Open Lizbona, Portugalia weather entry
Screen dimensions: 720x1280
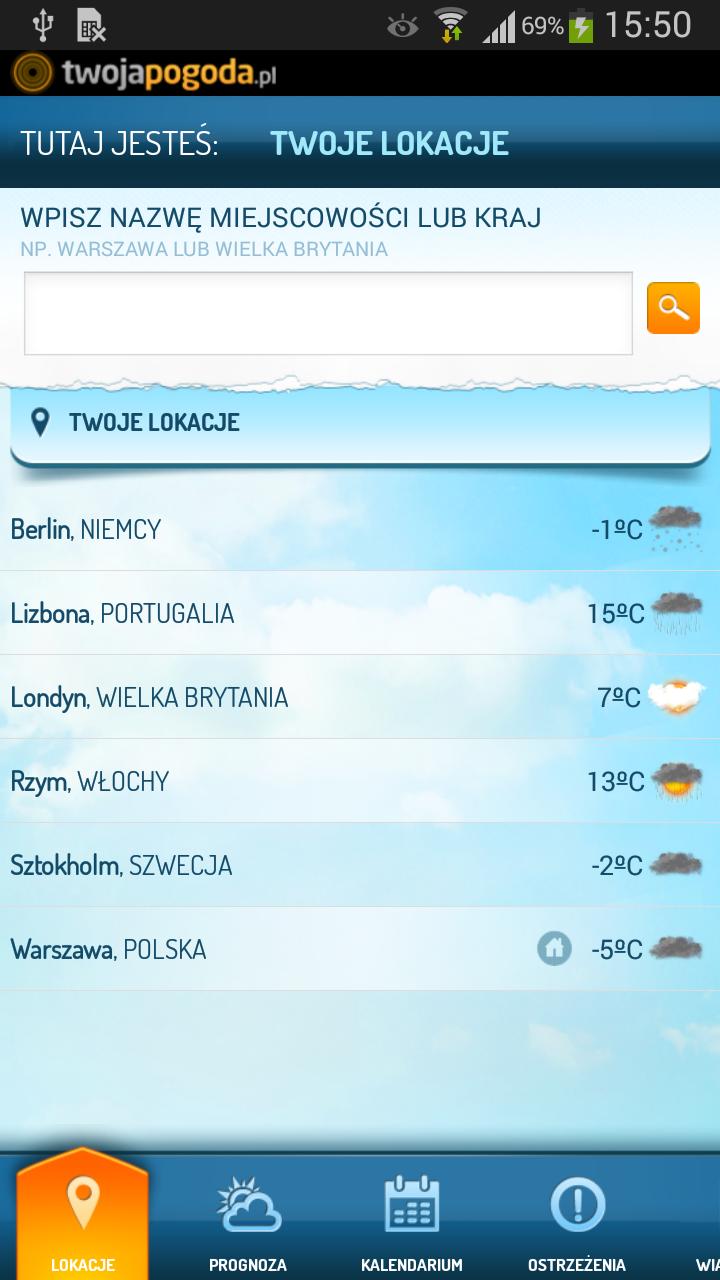(x=360, y=613)
